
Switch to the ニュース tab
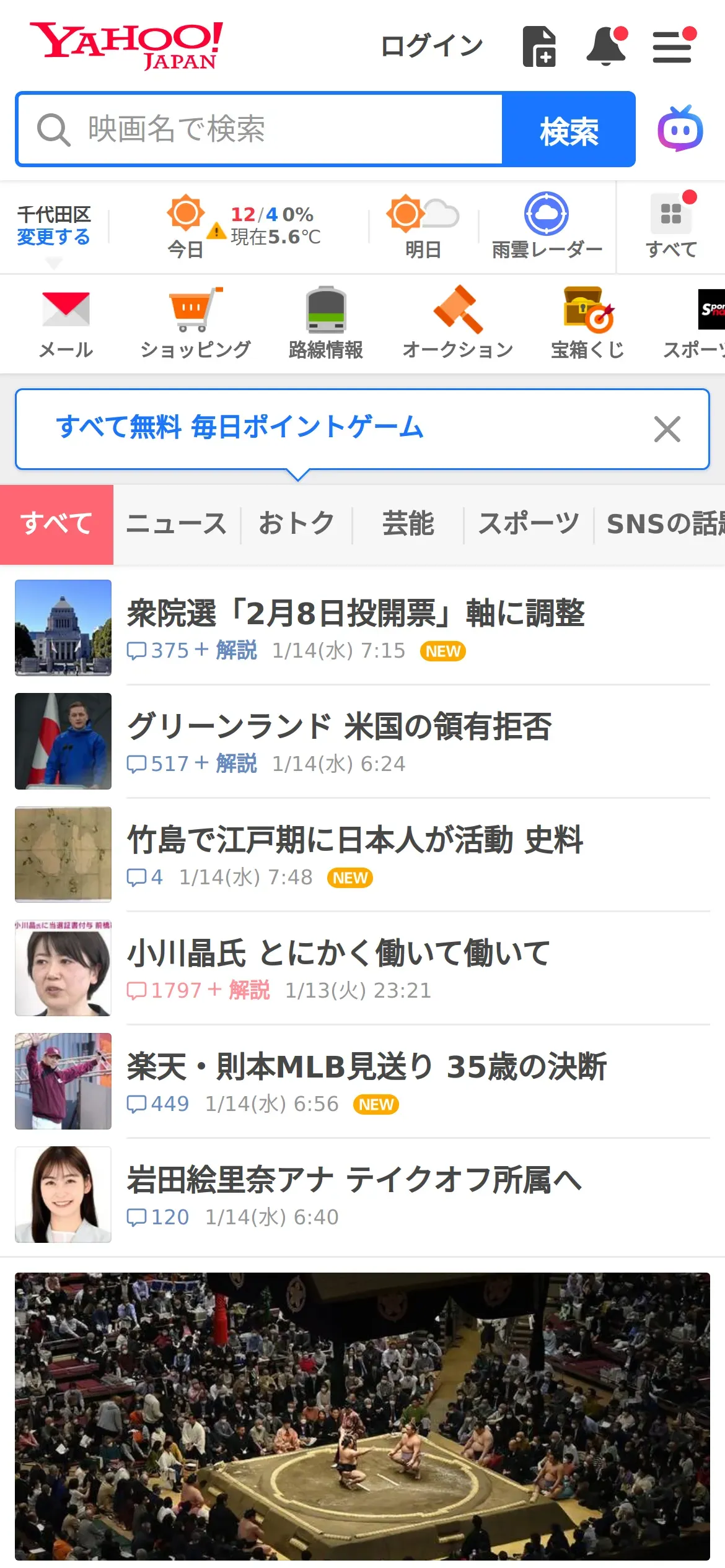[177, 524]
